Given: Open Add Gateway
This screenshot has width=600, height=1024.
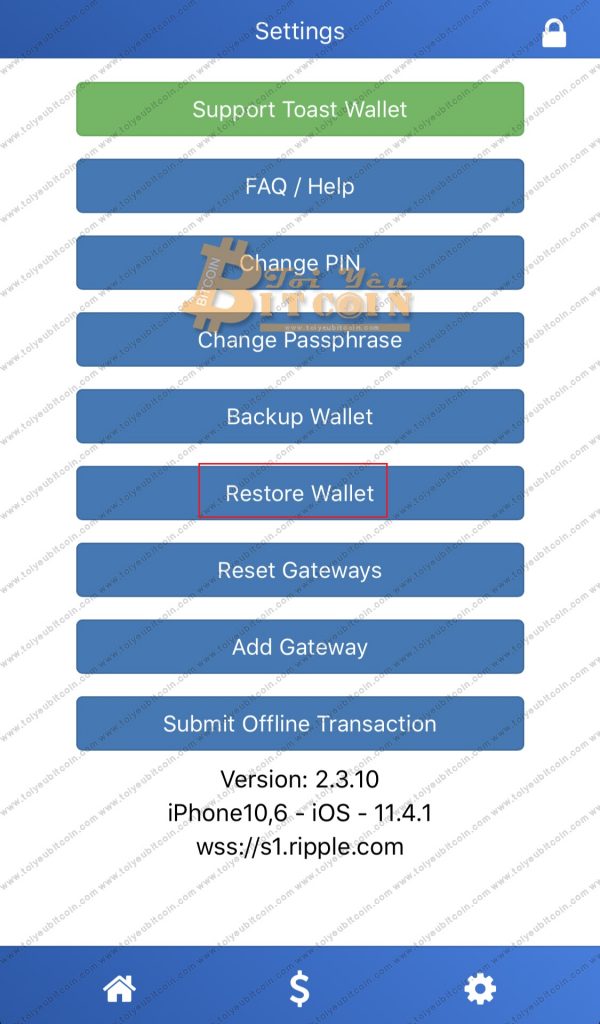Looking at the screenshot, I should click(x=300, y=647).
